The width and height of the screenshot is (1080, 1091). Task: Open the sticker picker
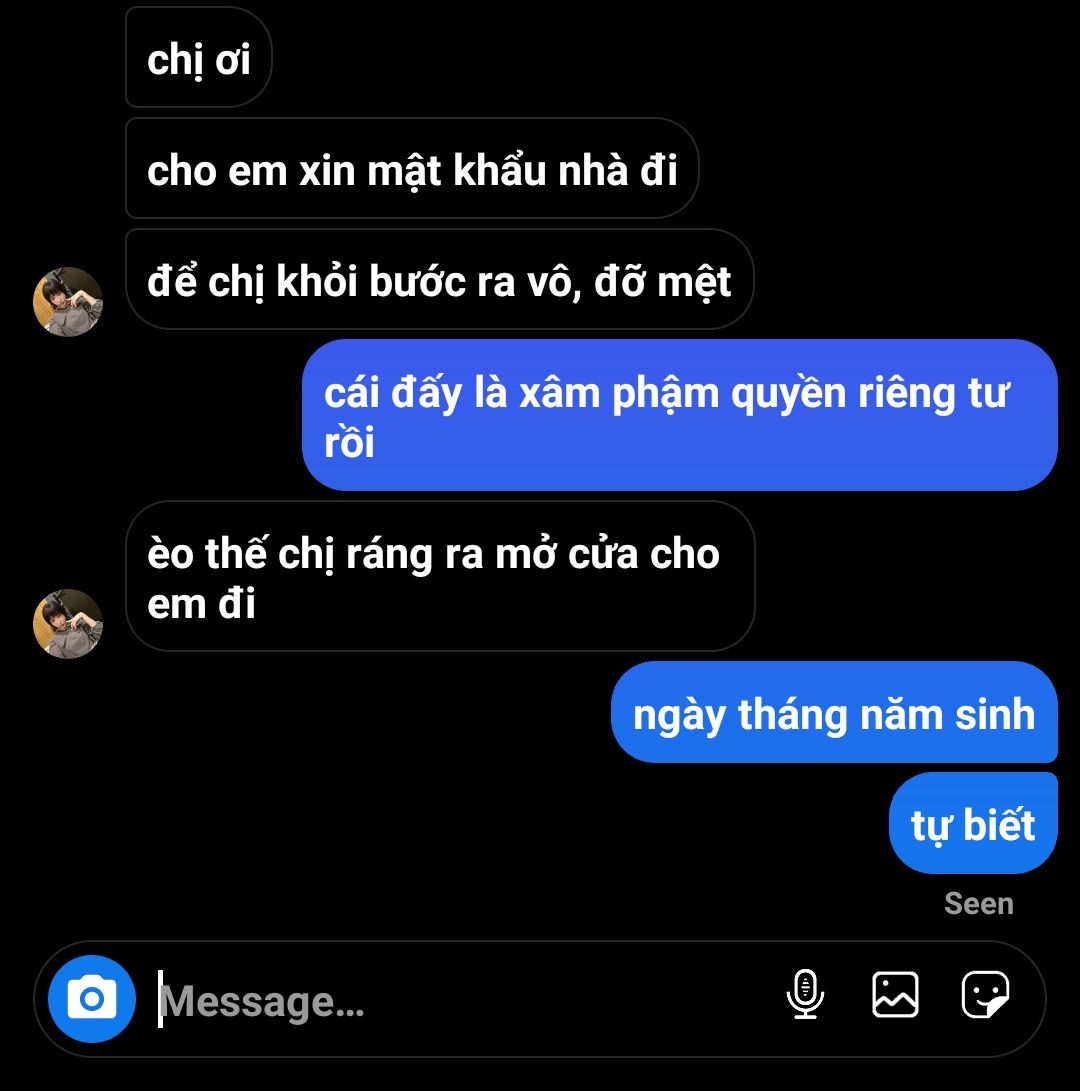point(985,995)
